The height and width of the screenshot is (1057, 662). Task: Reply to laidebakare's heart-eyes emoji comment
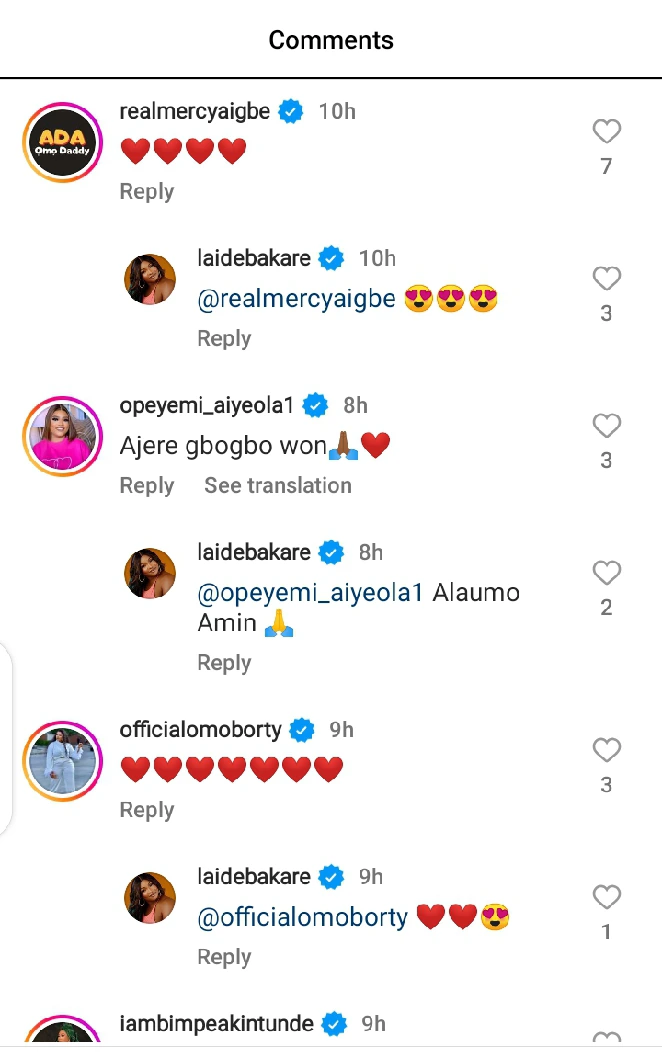224,338
